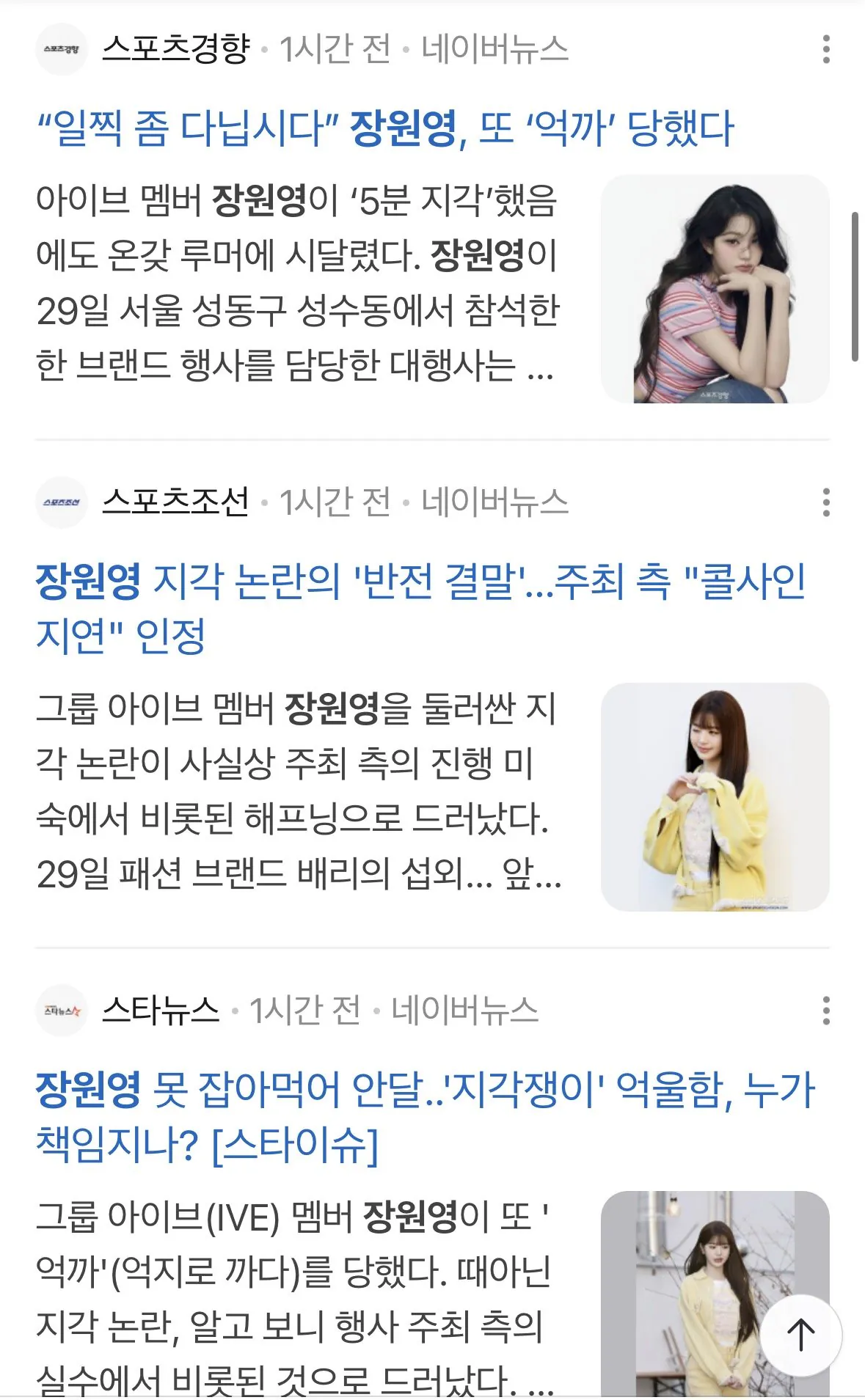Open the headline 장원영 지각 논란의 '반전 결말'

[x=420, y=608]
